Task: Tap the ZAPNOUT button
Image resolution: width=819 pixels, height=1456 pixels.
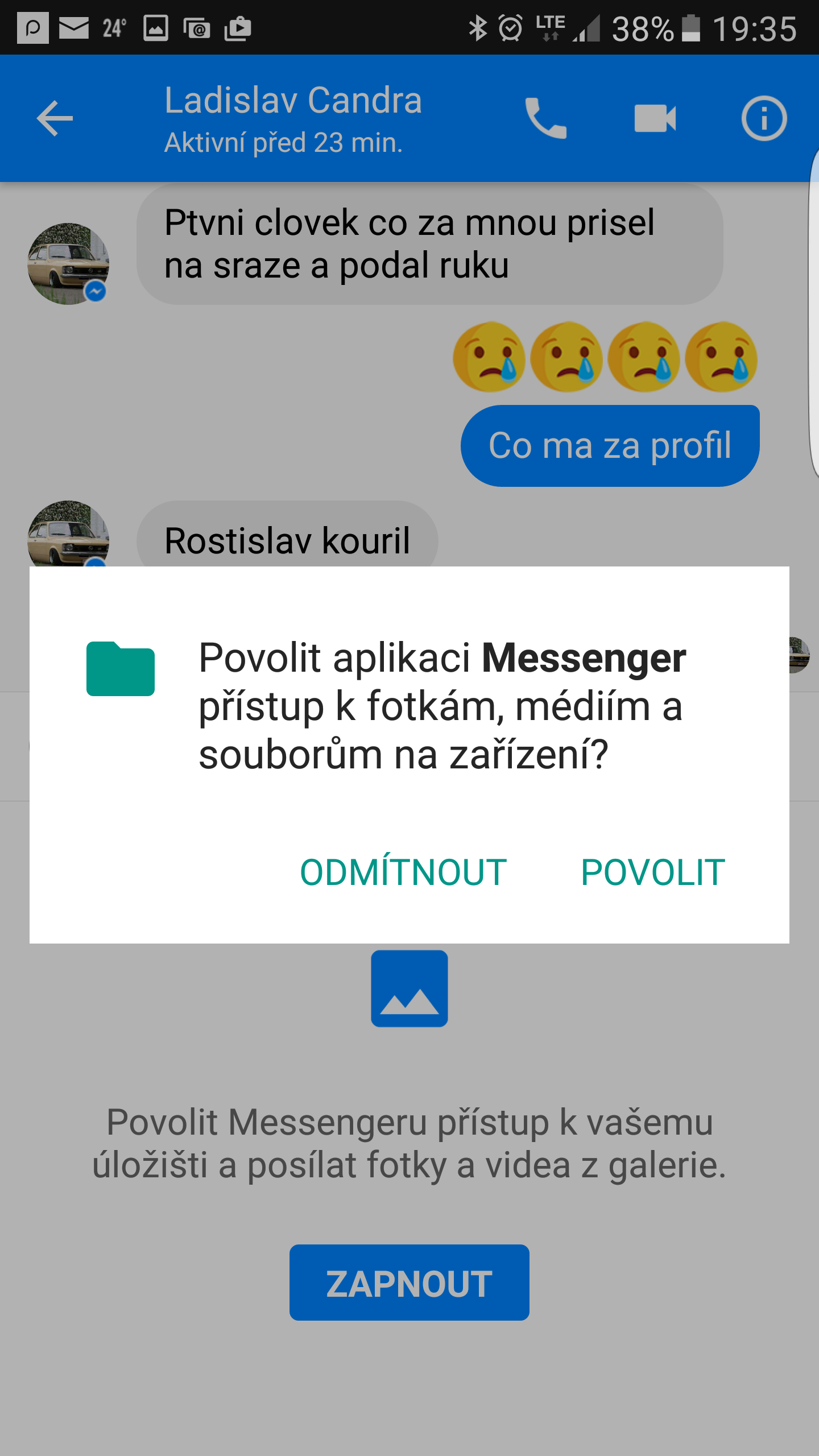Action: point(409,1284)
